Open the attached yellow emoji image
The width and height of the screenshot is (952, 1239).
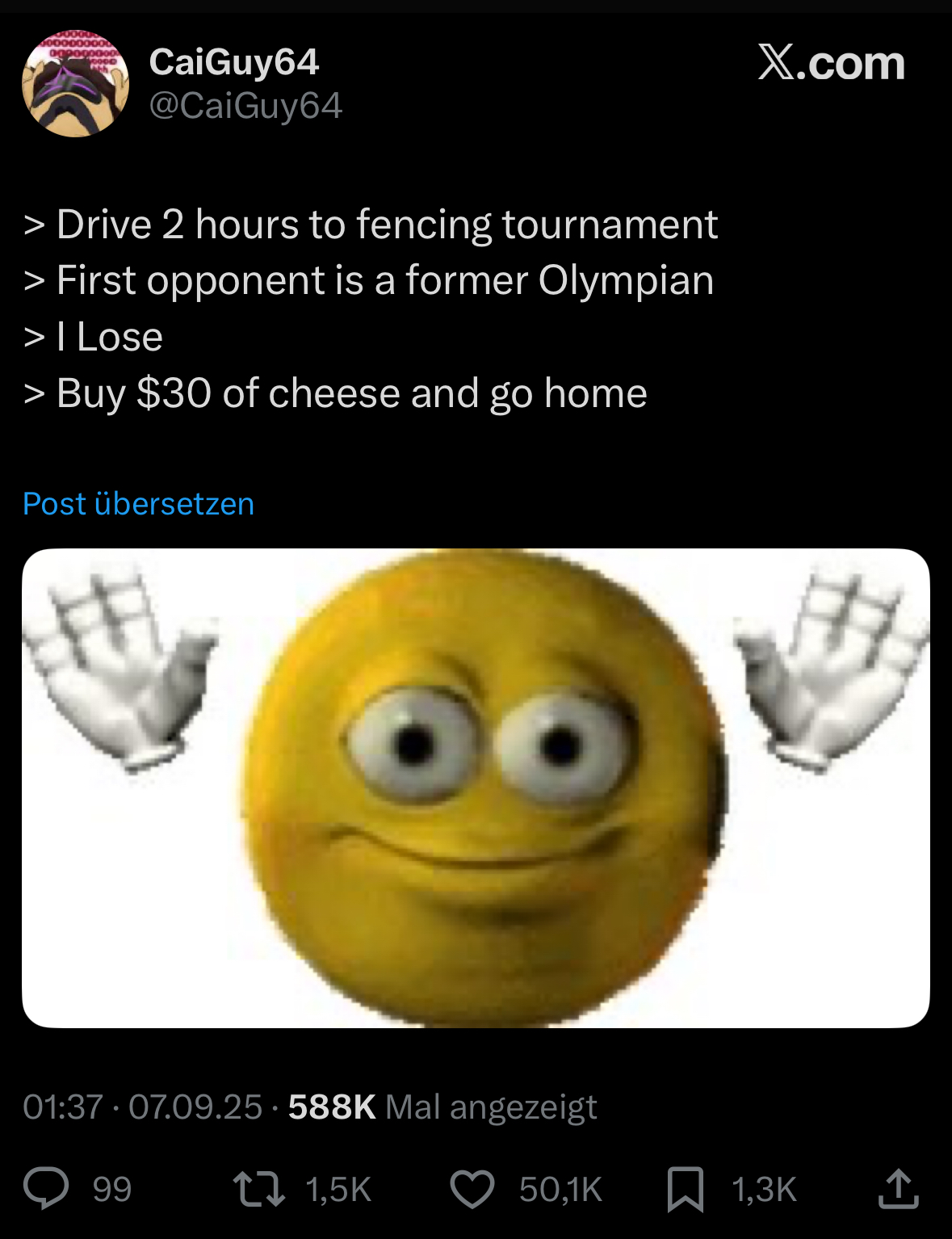pos(476,787)
